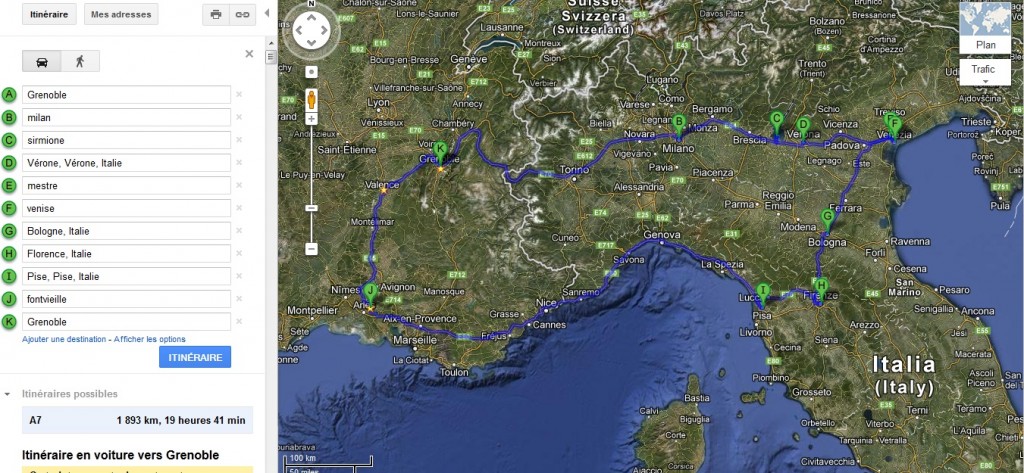Zoom out on the map
Image resolution: width=1024 pixels, height=473 pixels.
311,248
